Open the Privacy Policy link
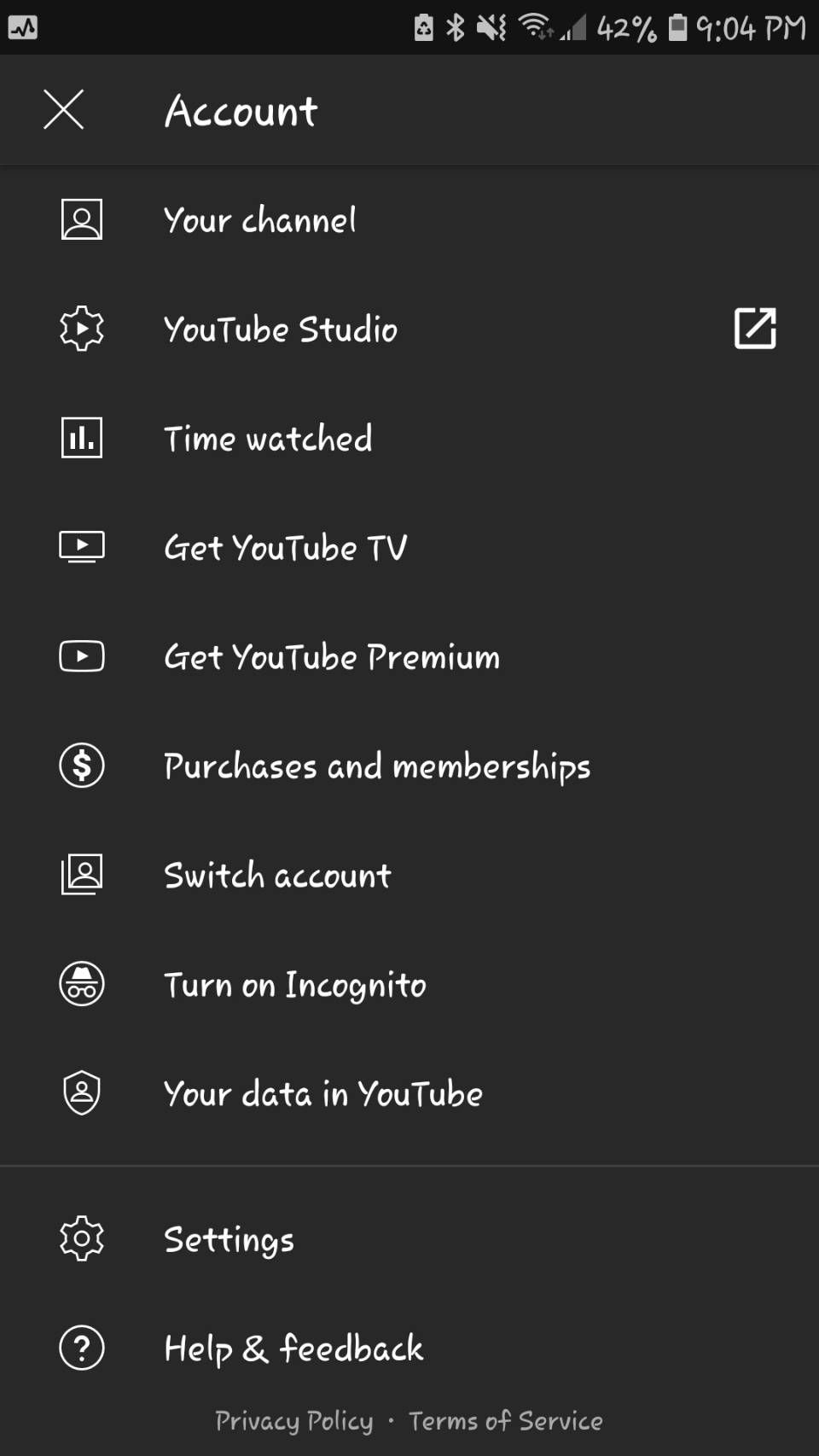The width and height of the screenshot is (819, 1456). (293, 1420)
